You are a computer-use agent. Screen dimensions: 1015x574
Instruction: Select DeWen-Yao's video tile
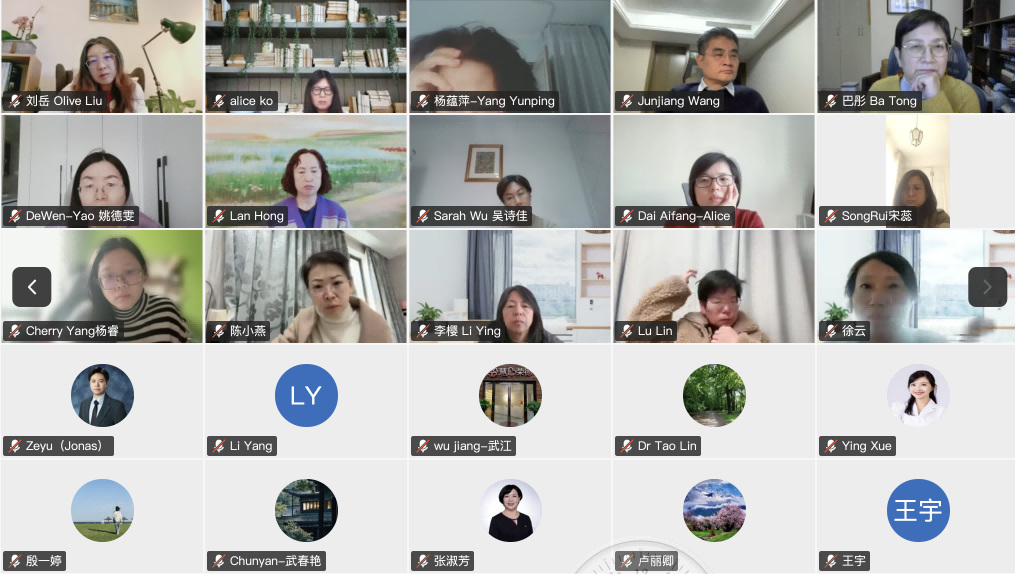(102, 170)
